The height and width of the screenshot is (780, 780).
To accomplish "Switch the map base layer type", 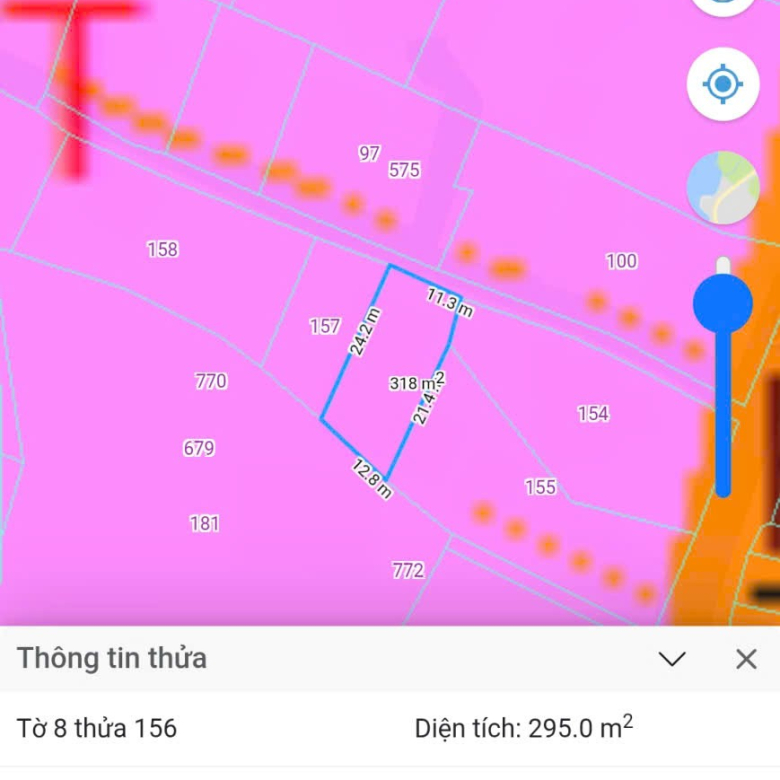I will [722, 188].
